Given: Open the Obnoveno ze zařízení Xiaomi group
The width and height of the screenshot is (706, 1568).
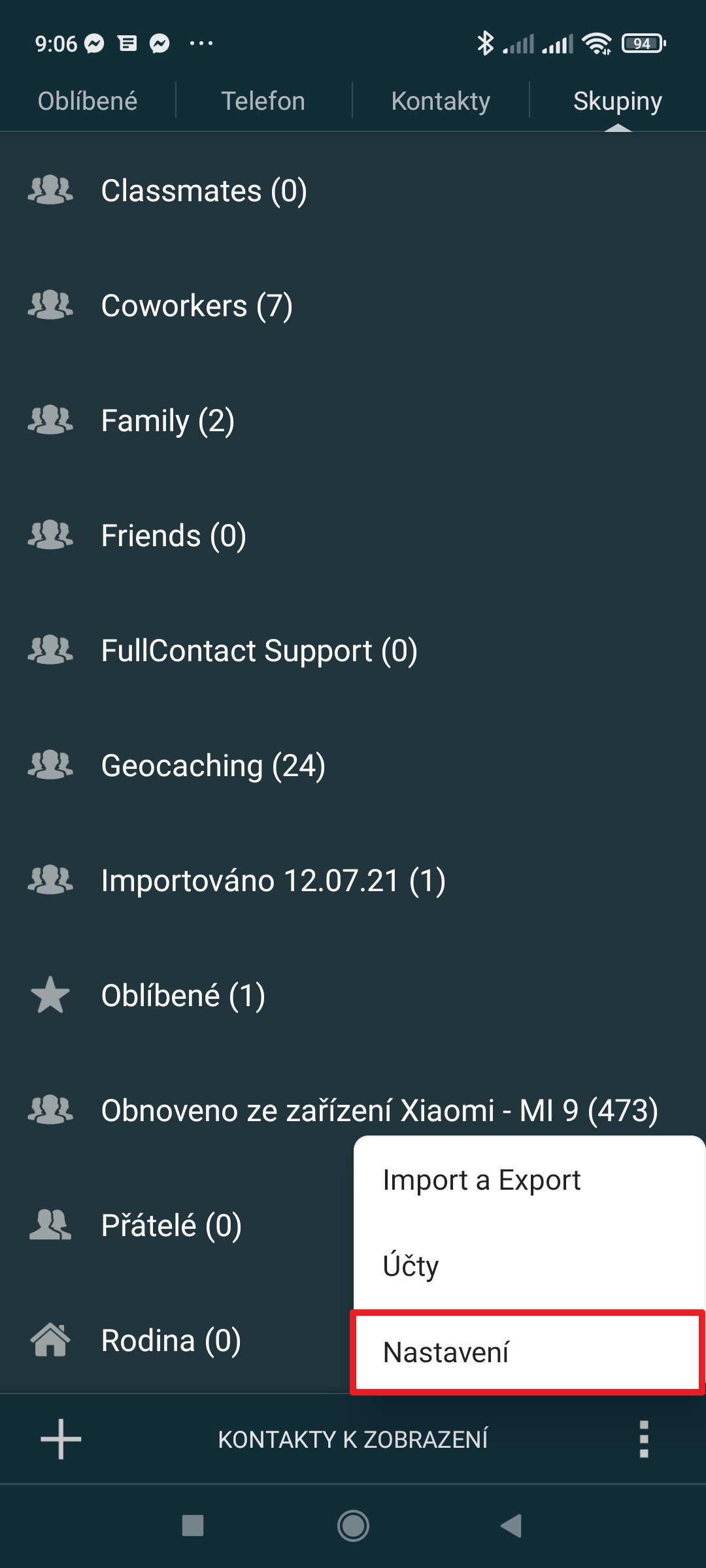Looking at the screenshot, I should 379,1111.
